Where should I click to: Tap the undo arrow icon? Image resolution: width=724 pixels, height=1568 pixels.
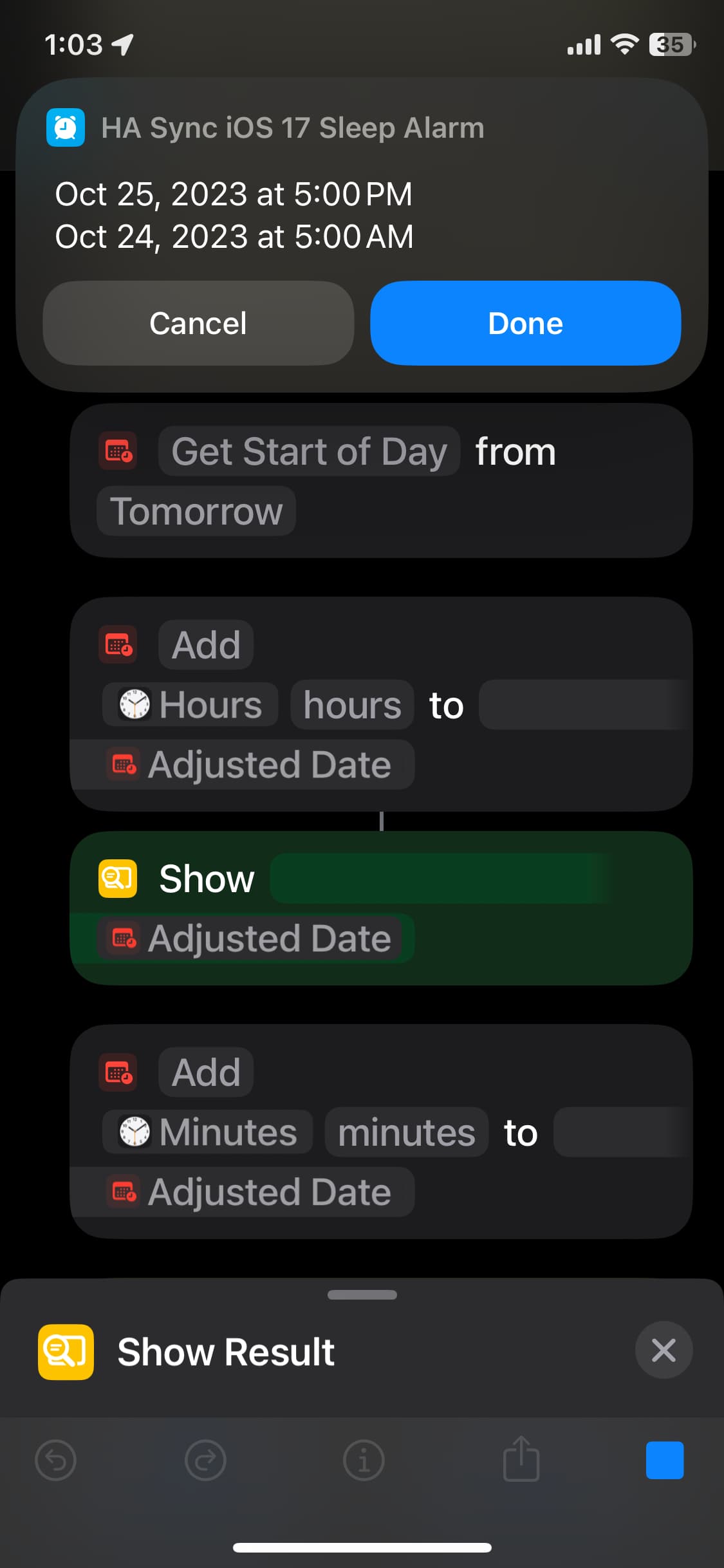pyautogui.click(x=55, y=1460)
